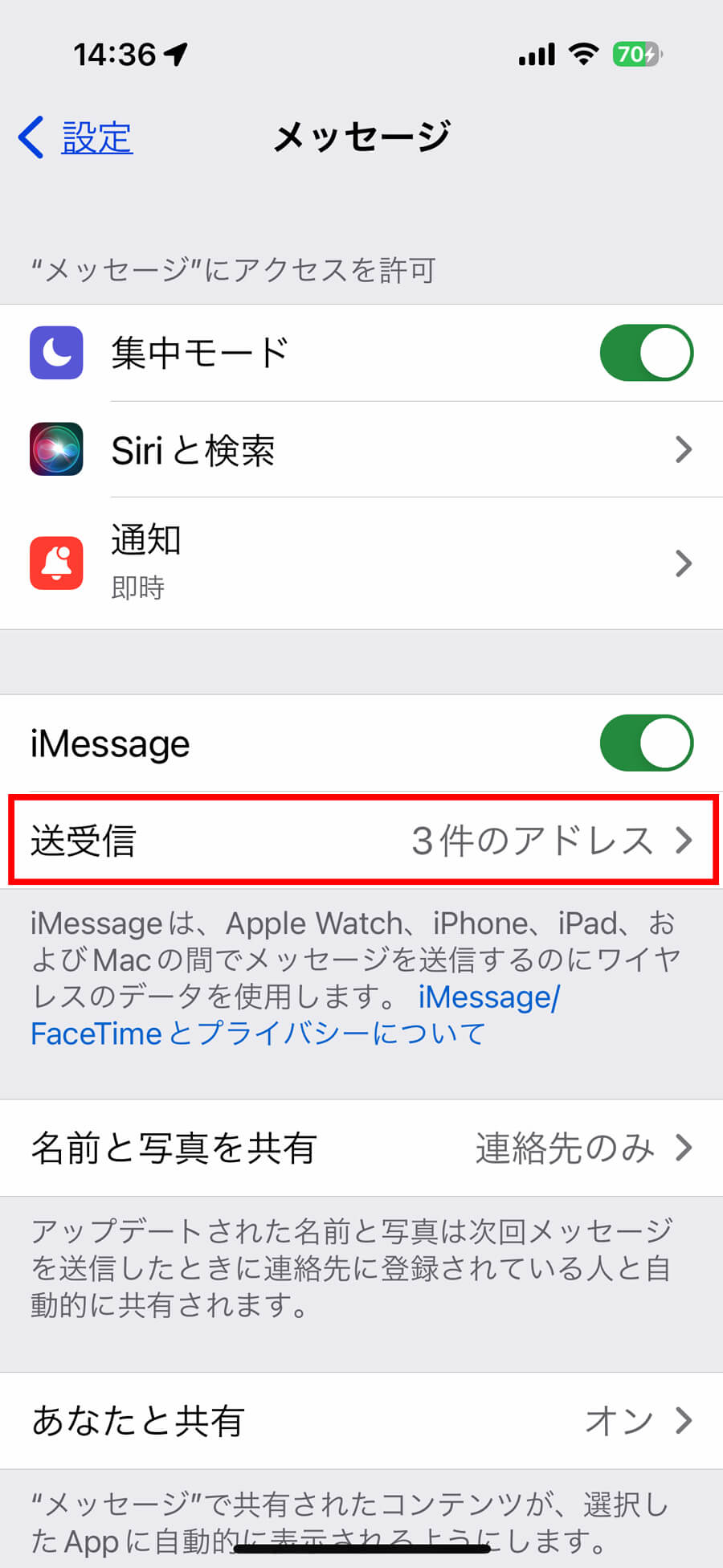This screenshot has width=723, height=1568.
Task: Open the iMessage/FaceTimeとプライバシーについて link
Action: [x=296, y=1015]
